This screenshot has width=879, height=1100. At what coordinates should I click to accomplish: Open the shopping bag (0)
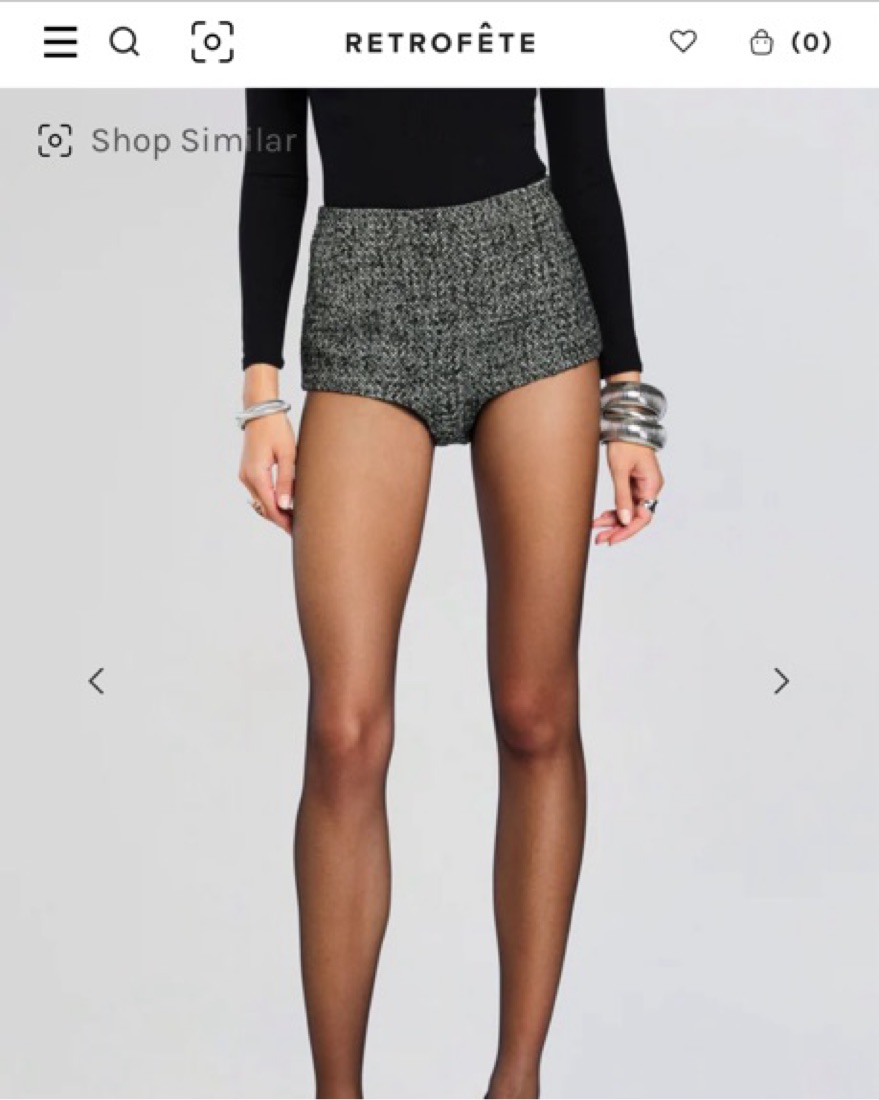point(790,42)
